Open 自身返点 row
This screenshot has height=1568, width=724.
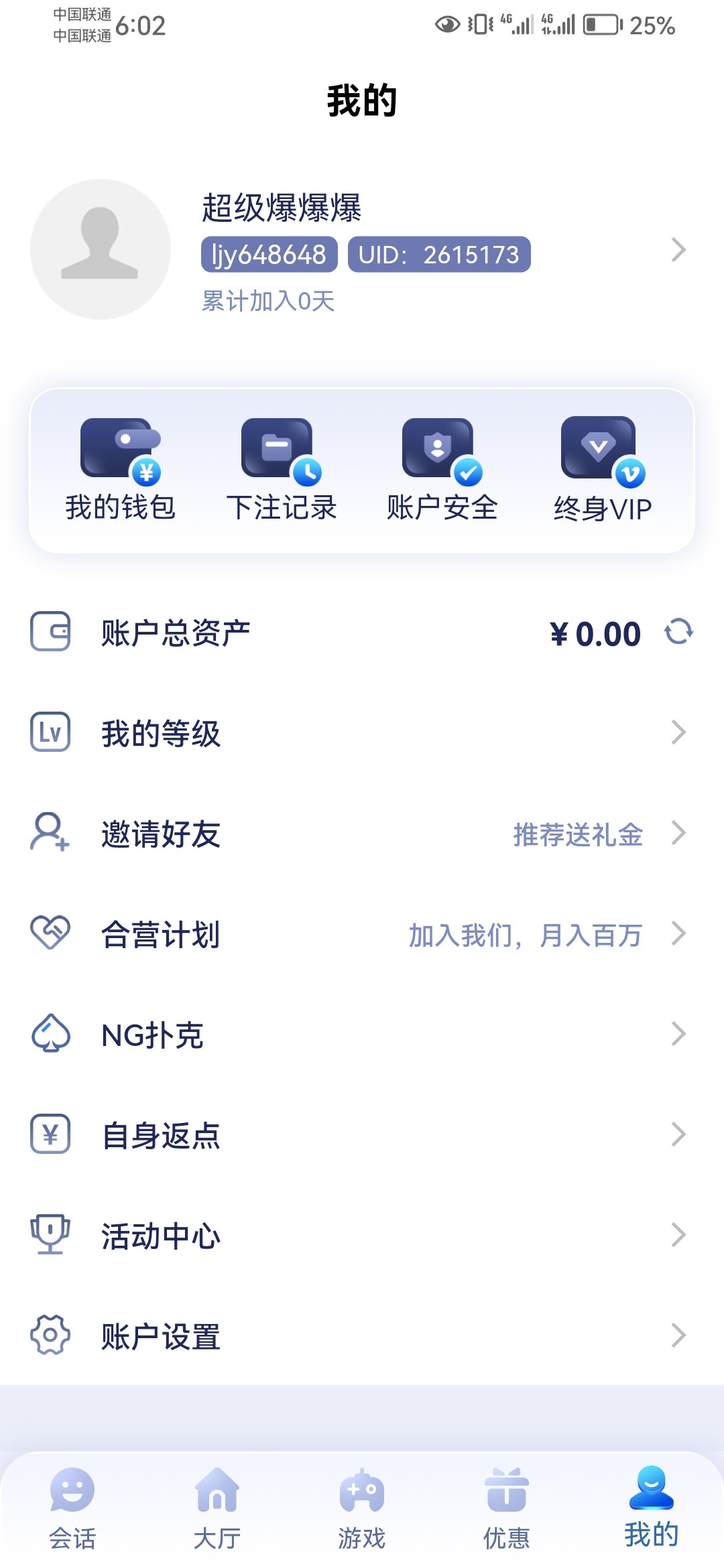click(x=362, y=1135)
